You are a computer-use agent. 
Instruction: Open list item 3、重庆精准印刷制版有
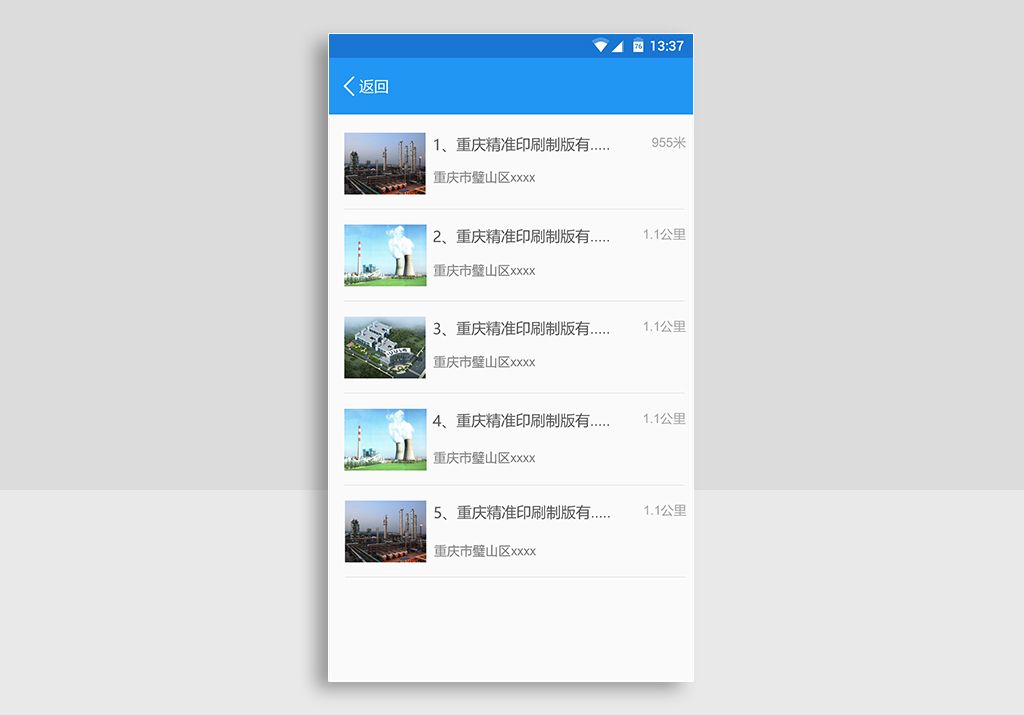click(x=521, y=329)
